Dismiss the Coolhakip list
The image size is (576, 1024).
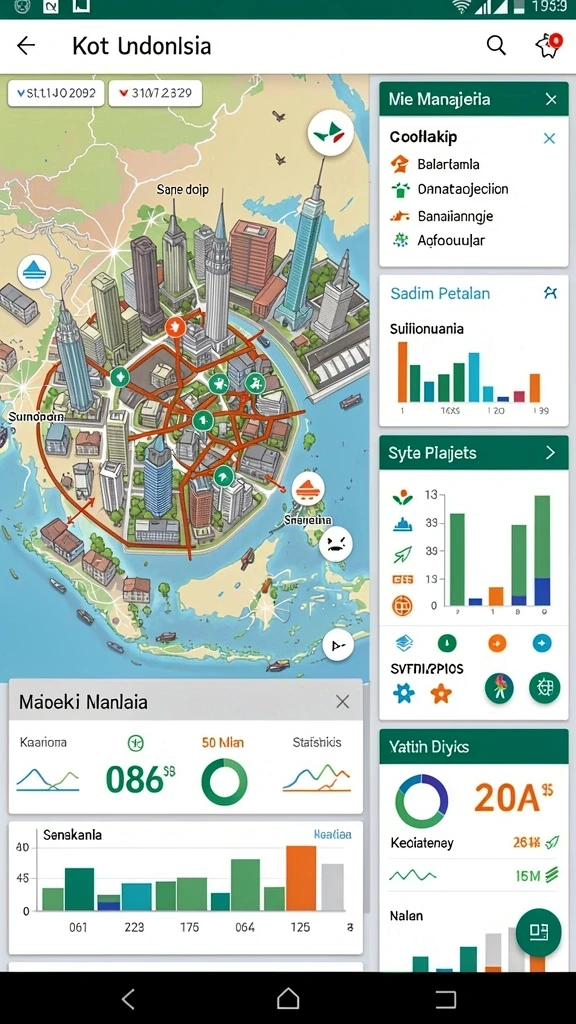(549, 138)
